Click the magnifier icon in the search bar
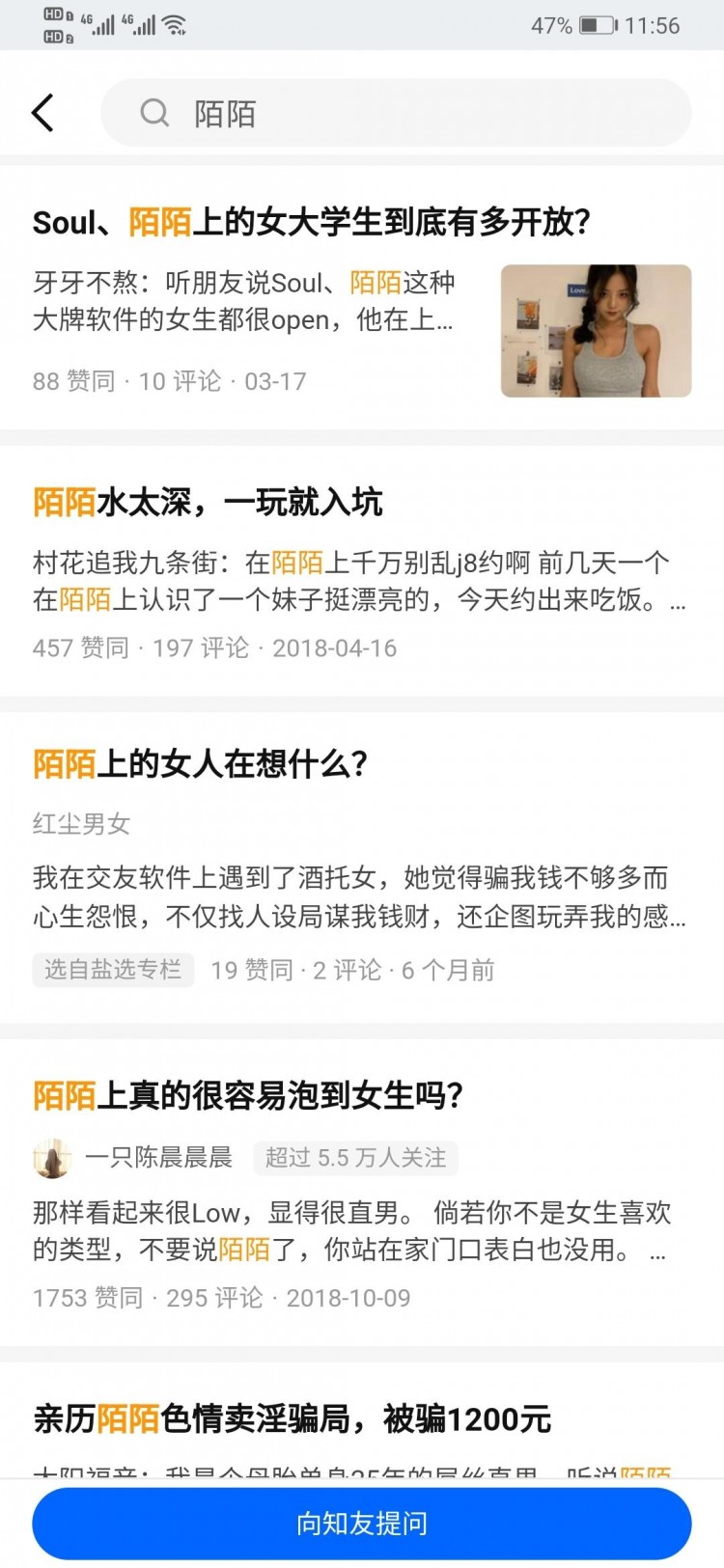Viewport: 724px width, 1568px height. pyautogui.click(x=154, y=112)
